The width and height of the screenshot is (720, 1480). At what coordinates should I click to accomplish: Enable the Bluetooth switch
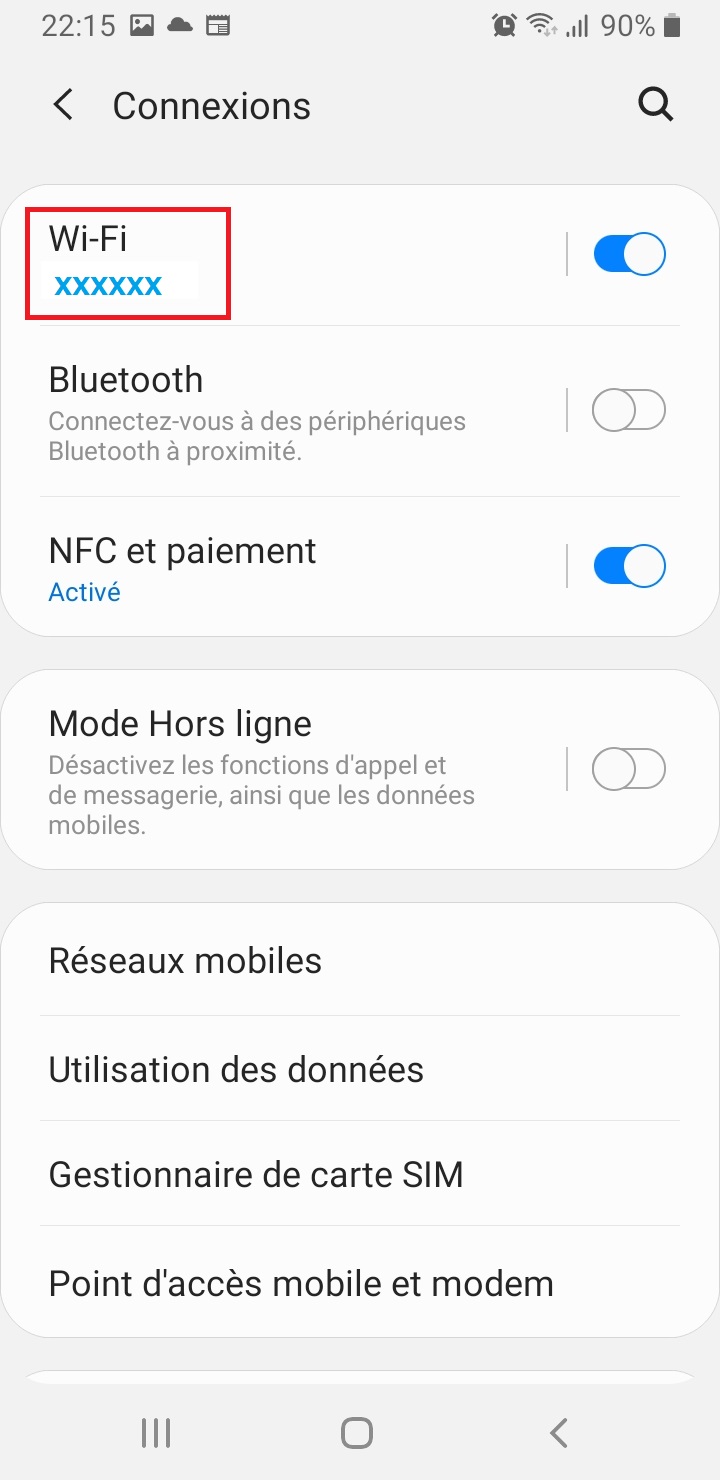(x=629, y=410)
